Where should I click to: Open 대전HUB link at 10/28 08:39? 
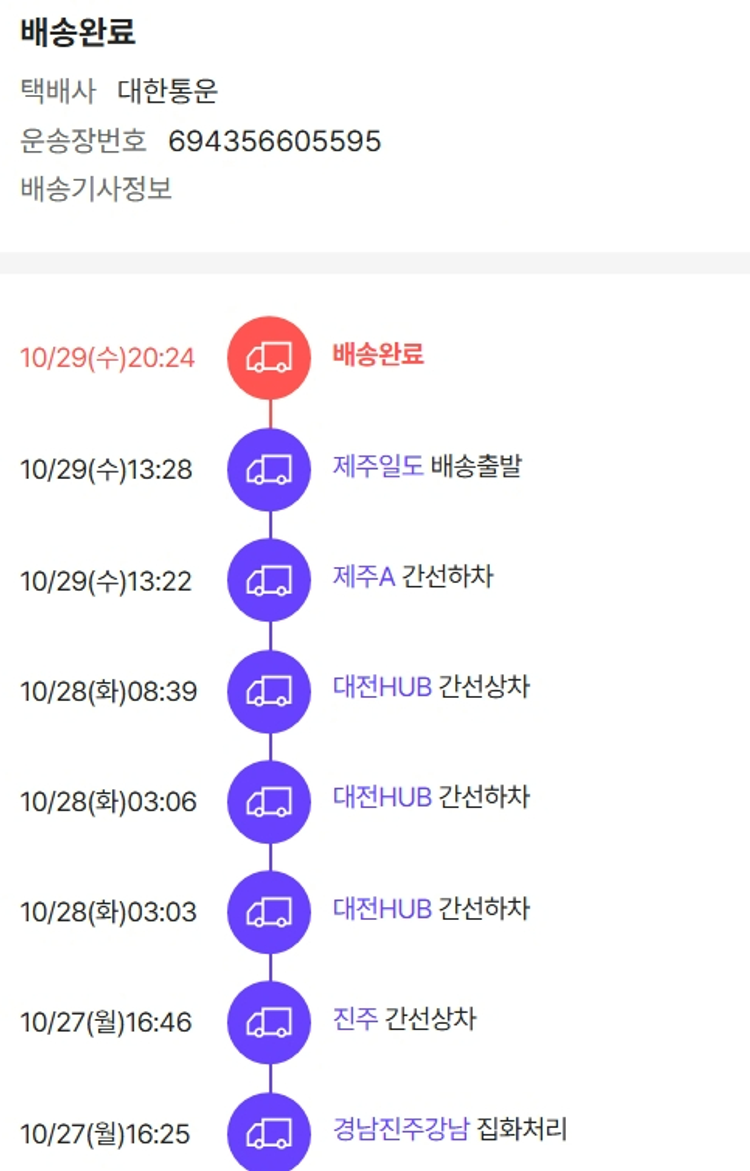[382, 687]
